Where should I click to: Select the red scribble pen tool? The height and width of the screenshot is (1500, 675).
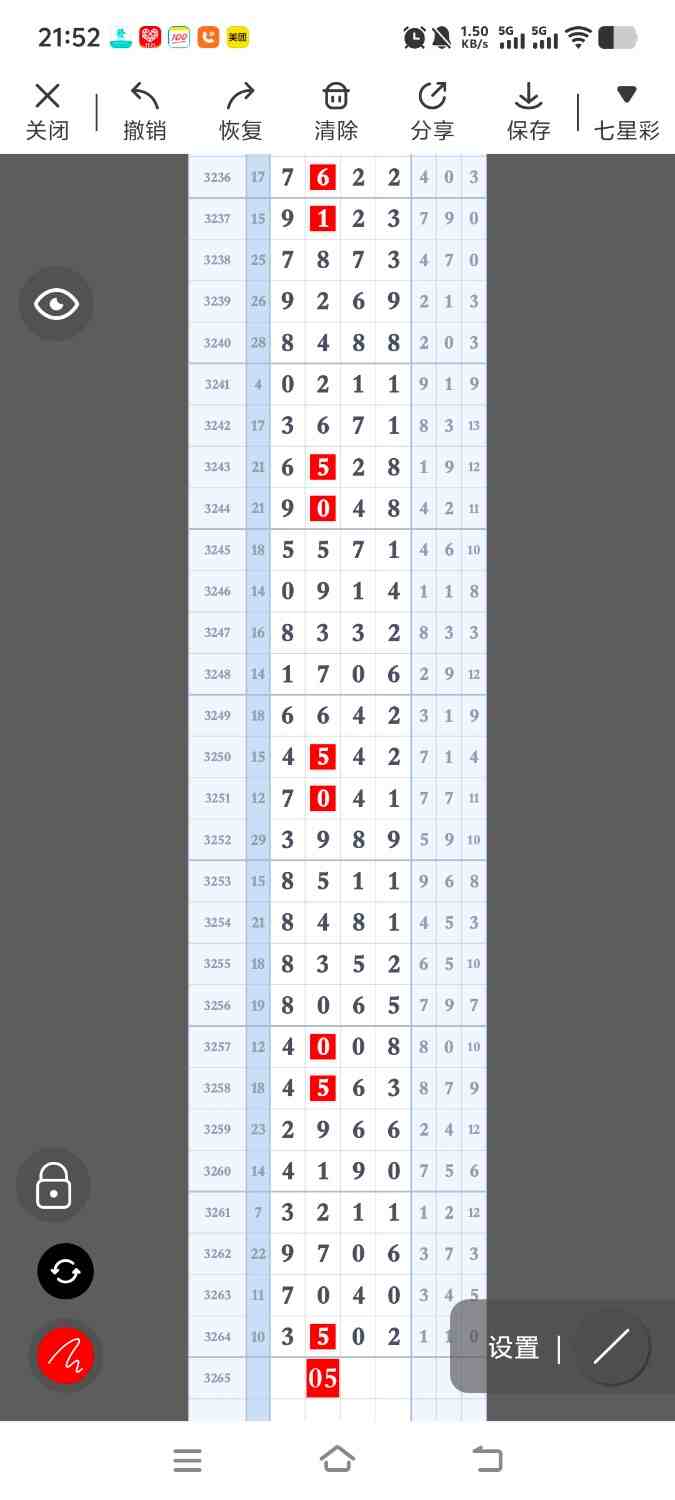click(x=65, y=1355)
